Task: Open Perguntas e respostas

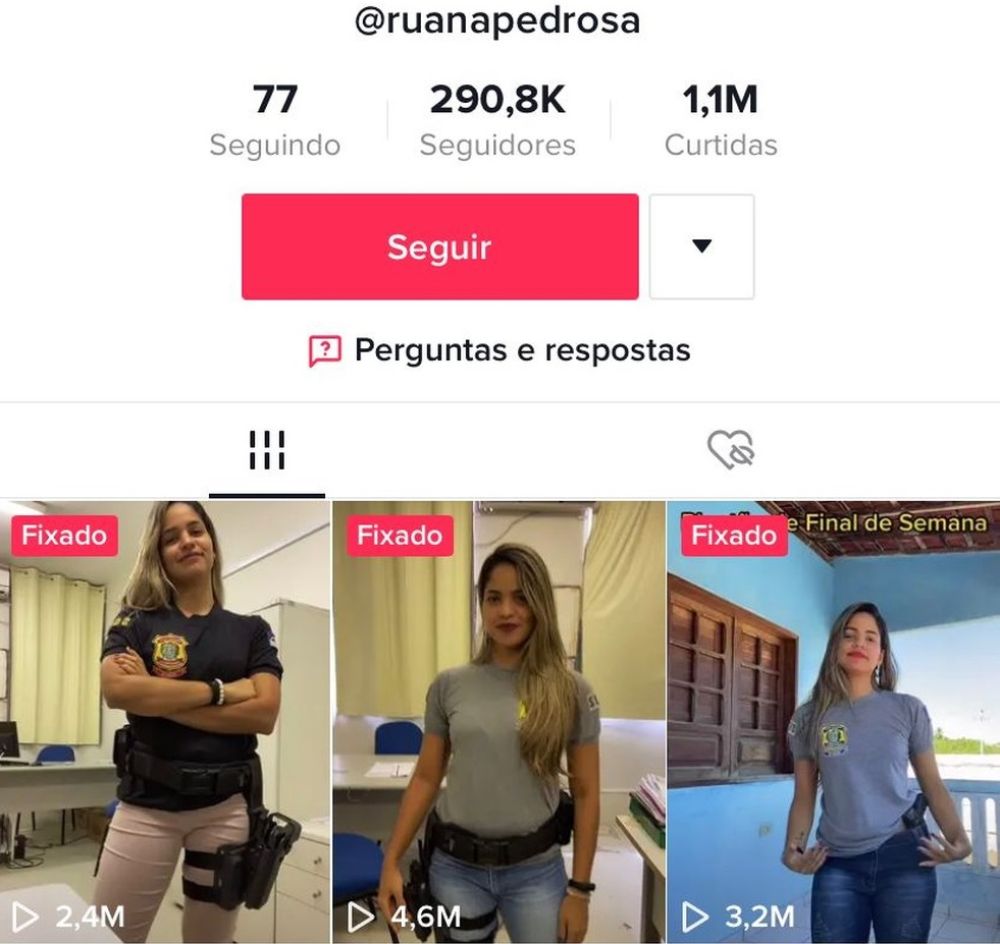Action: coord(499,351)
